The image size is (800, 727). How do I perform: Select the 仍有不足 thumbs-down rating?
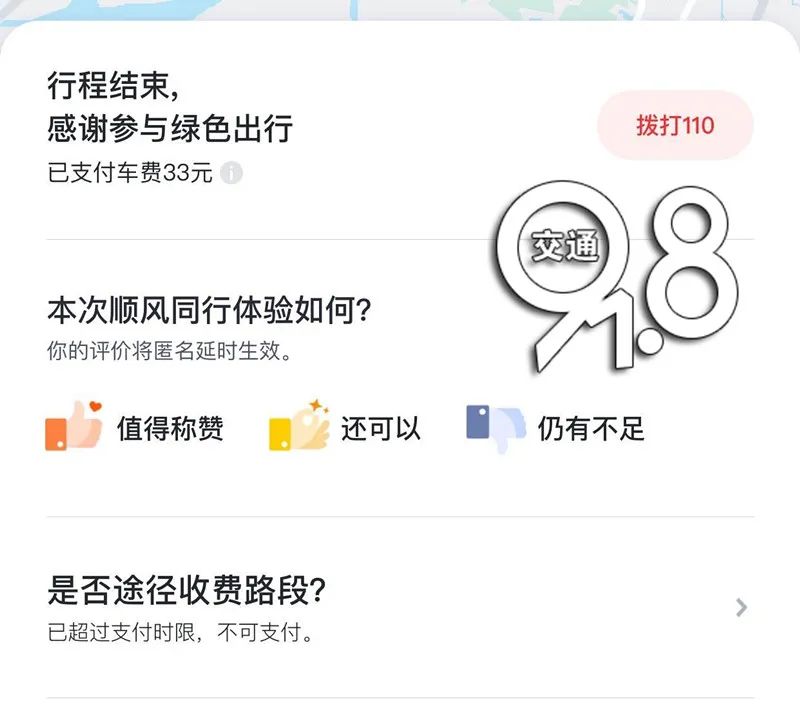click(x=556, y=428)
